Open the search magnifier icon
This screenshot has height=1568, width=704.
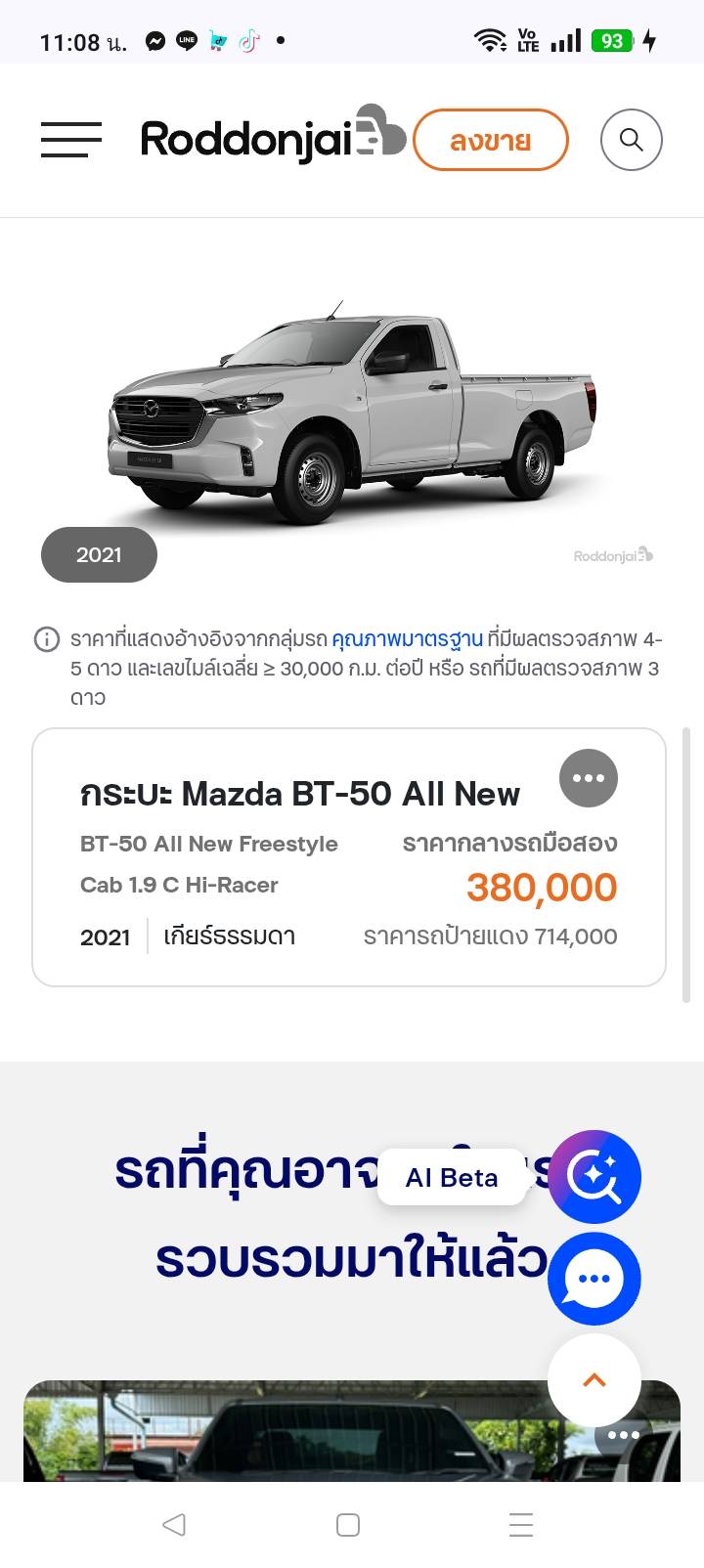(x=631, y=140)
